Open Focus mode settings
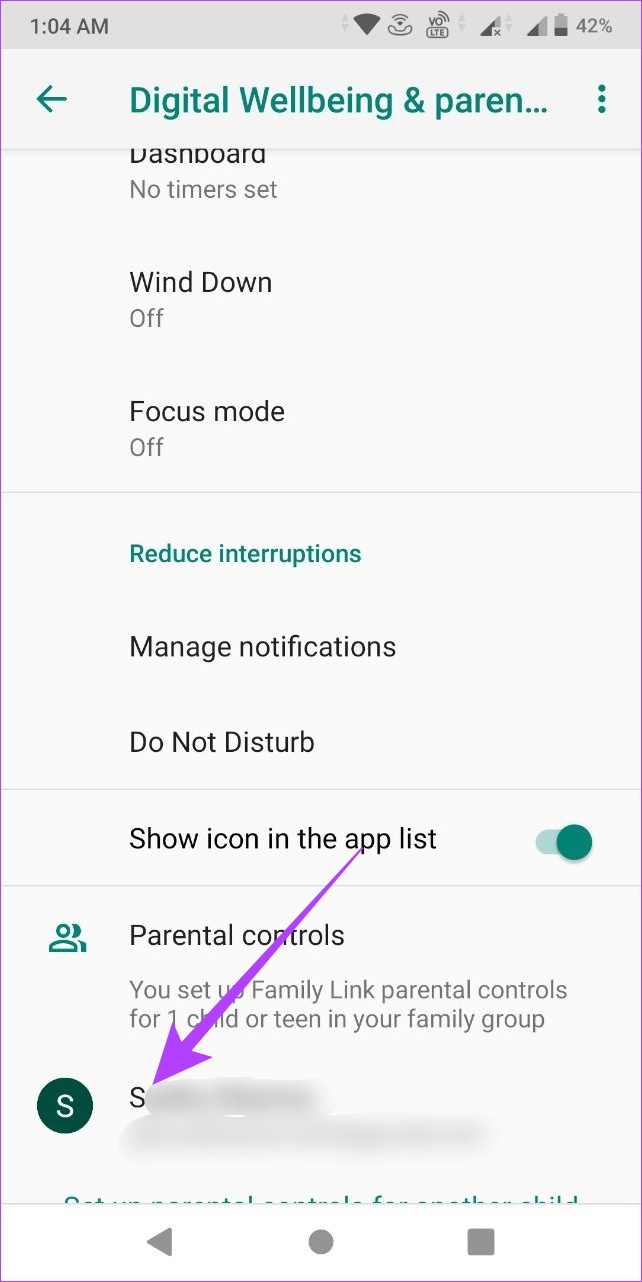Image resolution: width=642 pixels, height=1282 pixels. [321, 428]
